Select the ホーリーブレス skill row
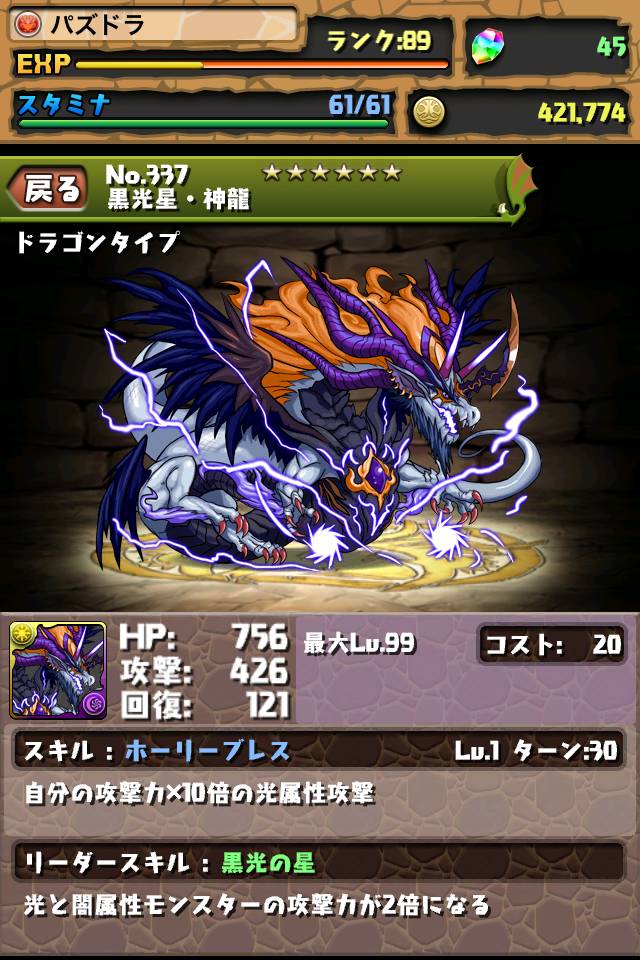The height and width of the screenshot is (960, 640). (318, 750)
